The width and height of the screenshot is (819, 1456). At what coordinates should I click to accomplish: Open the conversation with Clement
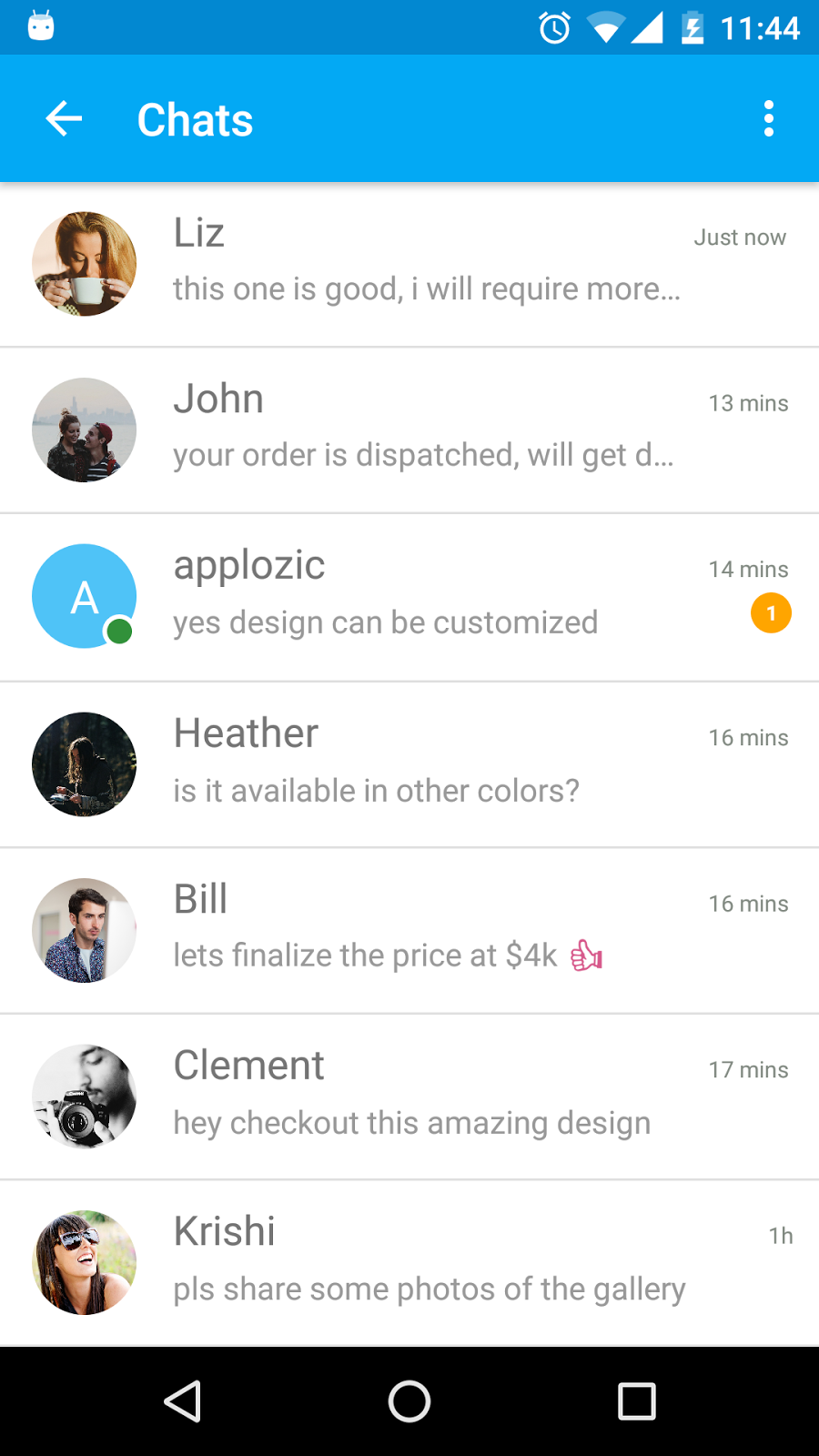click(x=409, y=1096)
